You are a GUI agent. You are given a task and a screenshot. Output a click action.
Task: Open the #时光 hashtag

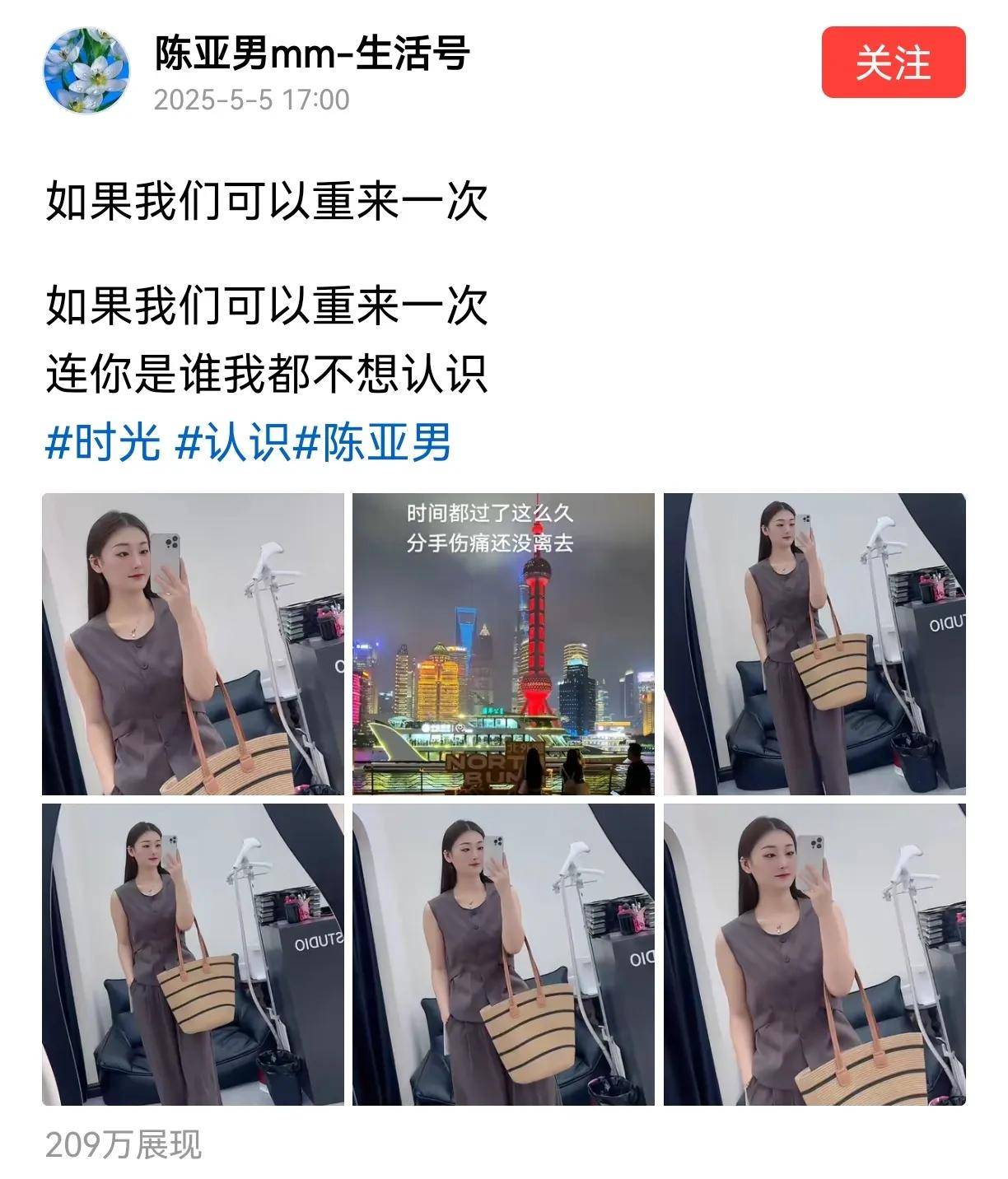coord(102,442)
